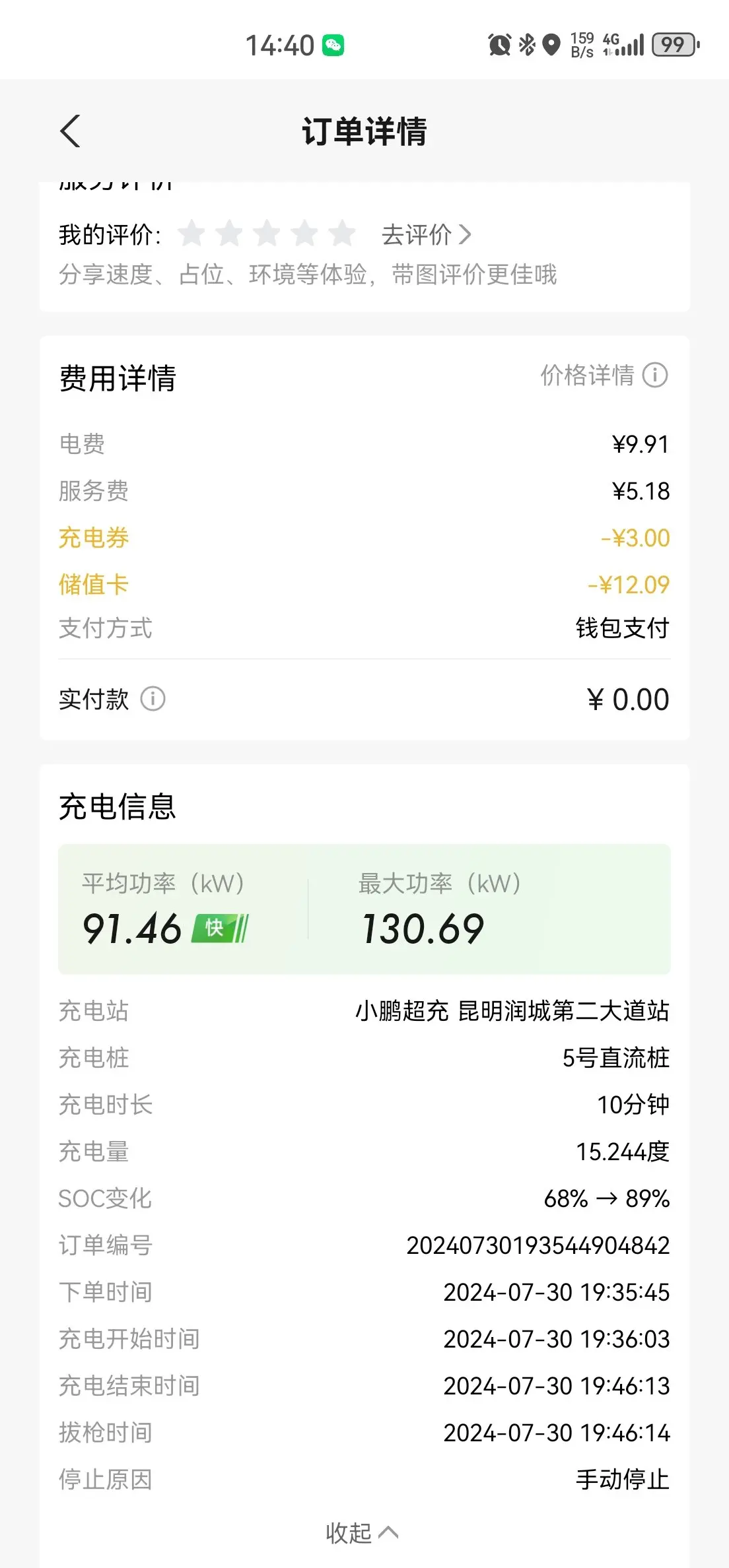
Task: Tap the info icon beside 实付款
Action: [x=153, y=698]
